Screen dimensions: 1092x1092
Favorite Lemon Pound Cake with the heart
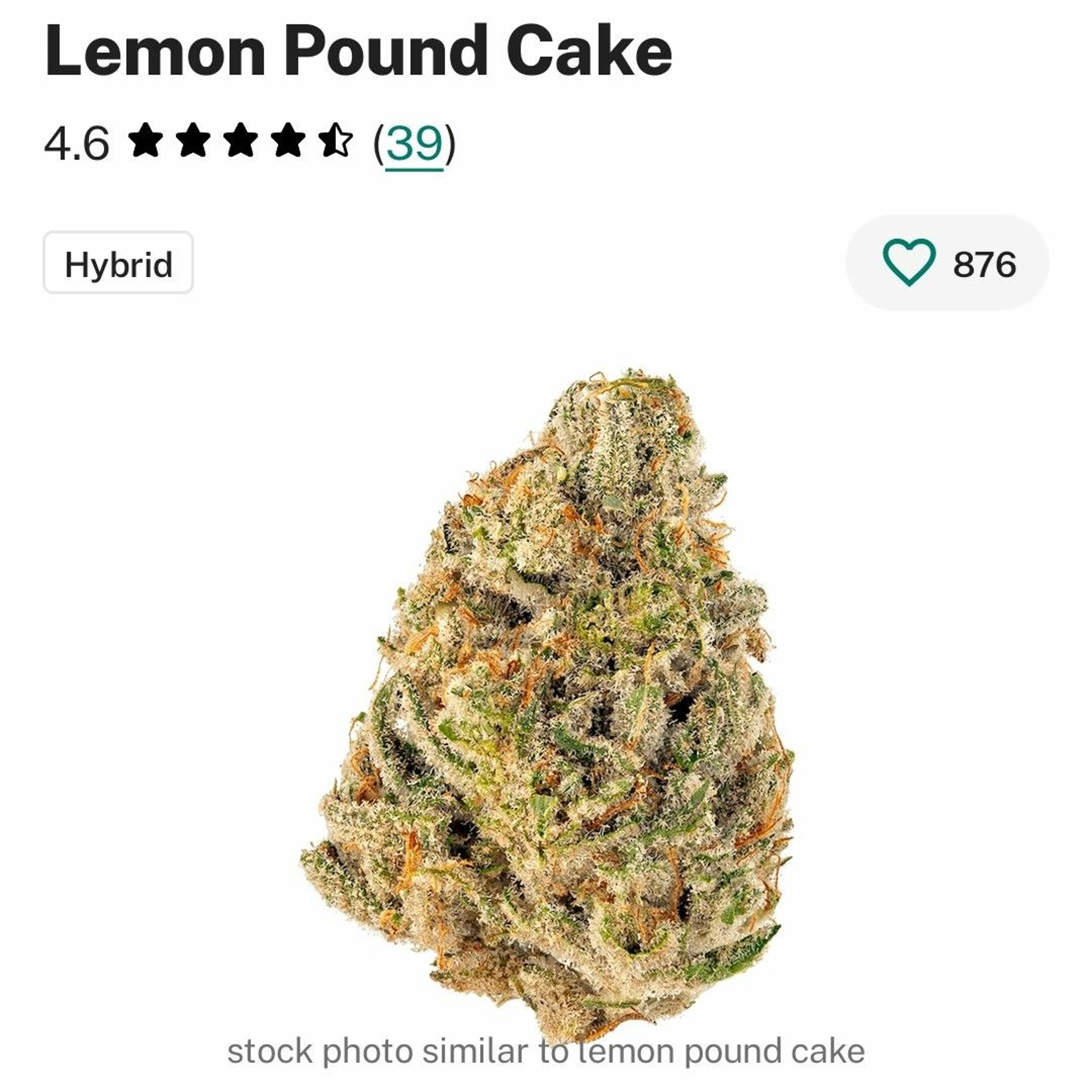908,262
